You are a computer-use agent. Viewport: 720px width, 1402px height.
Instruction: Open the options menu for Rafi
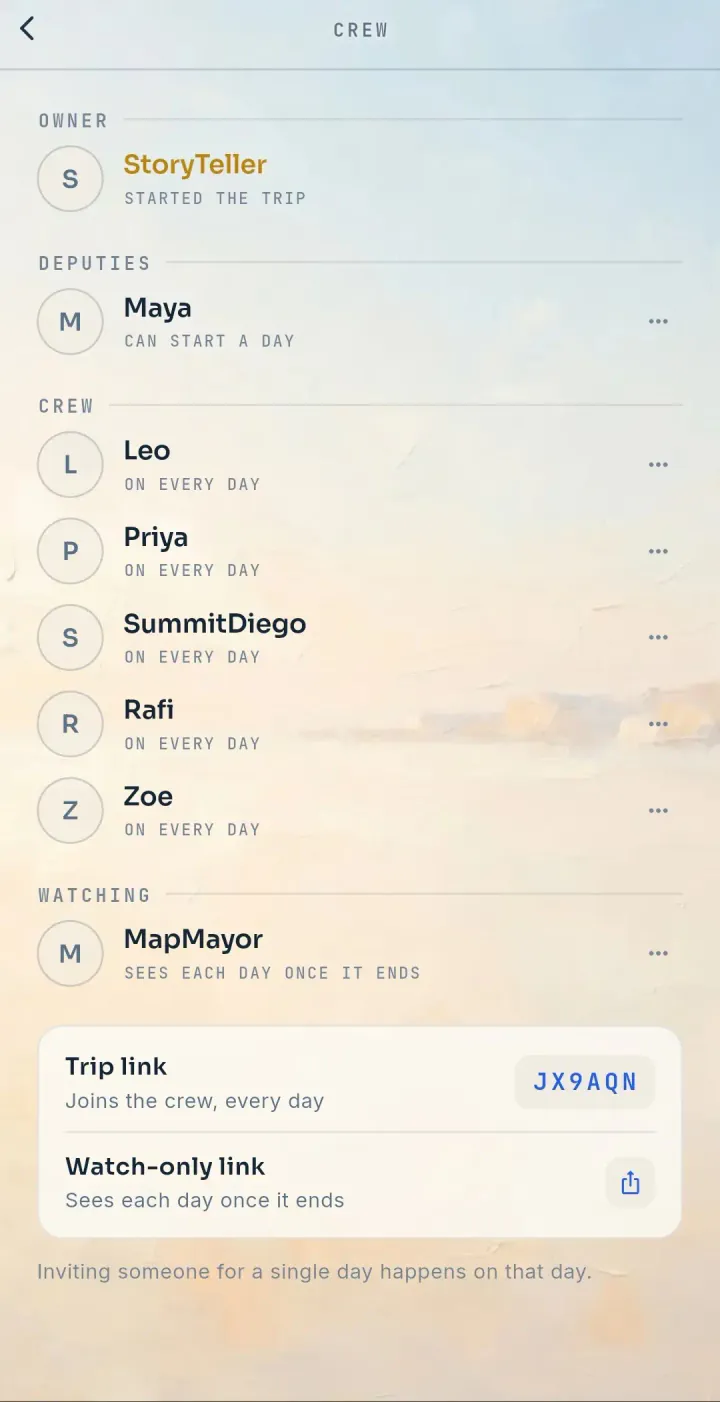[658, 724]
